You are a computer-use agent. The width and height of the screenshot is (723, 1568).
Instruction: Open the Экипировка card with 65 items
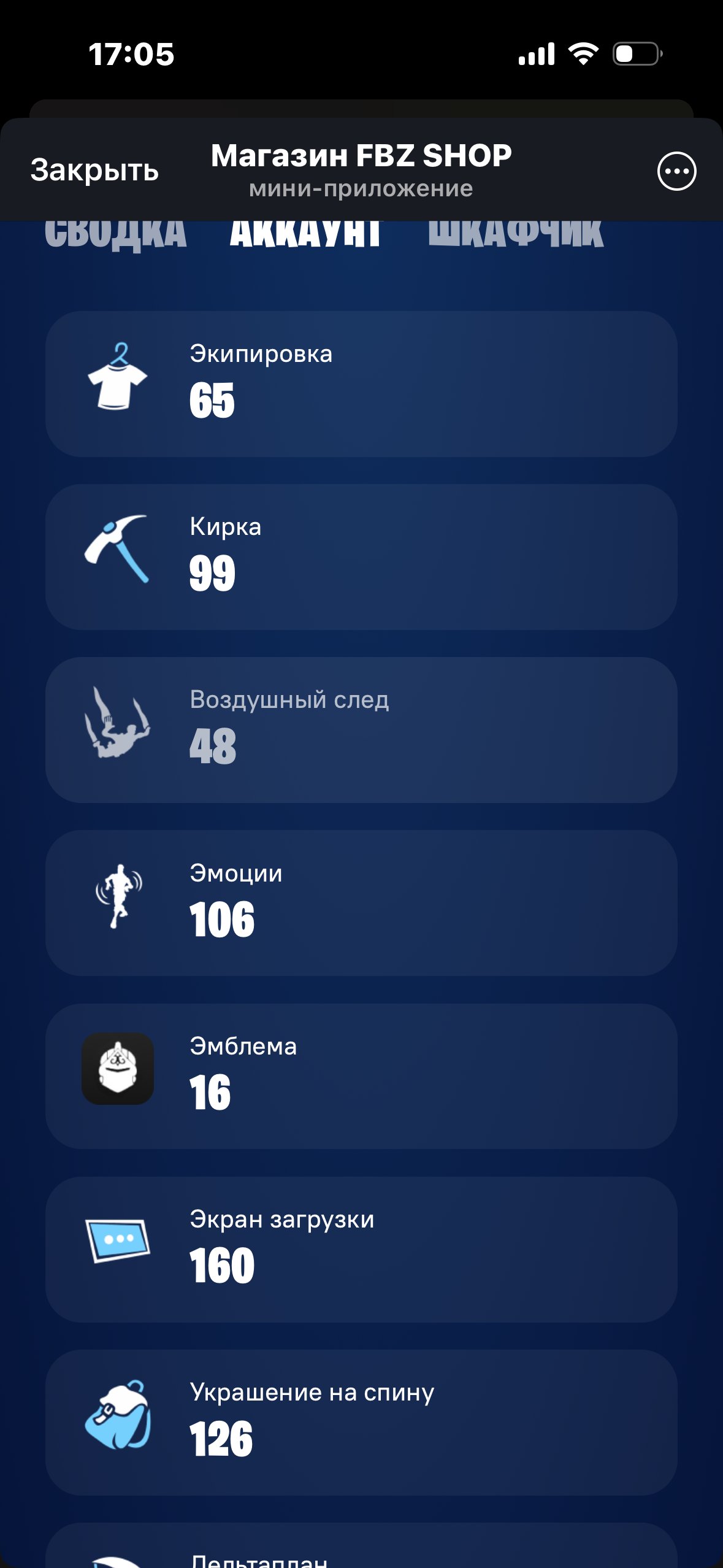(x=361, y=384)
